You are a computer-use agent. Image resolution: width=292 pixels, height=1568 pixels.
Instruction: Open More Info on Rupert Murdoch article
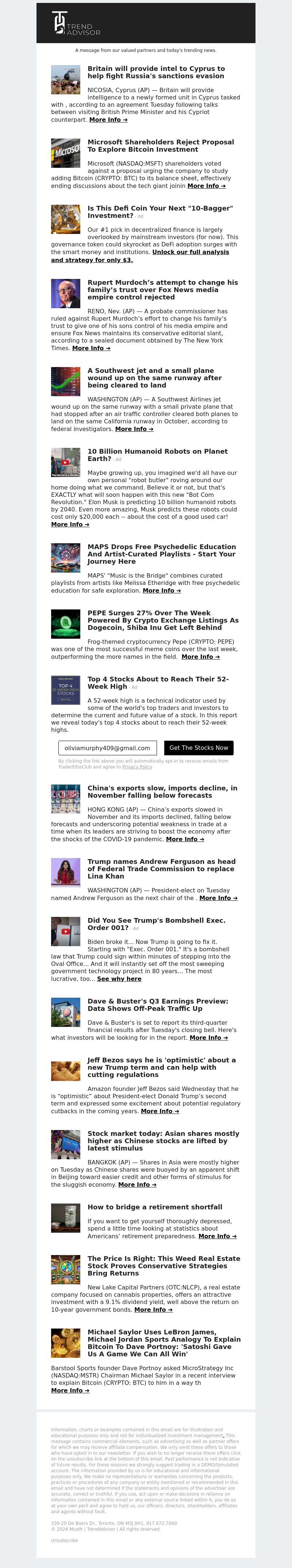(91, 348)
